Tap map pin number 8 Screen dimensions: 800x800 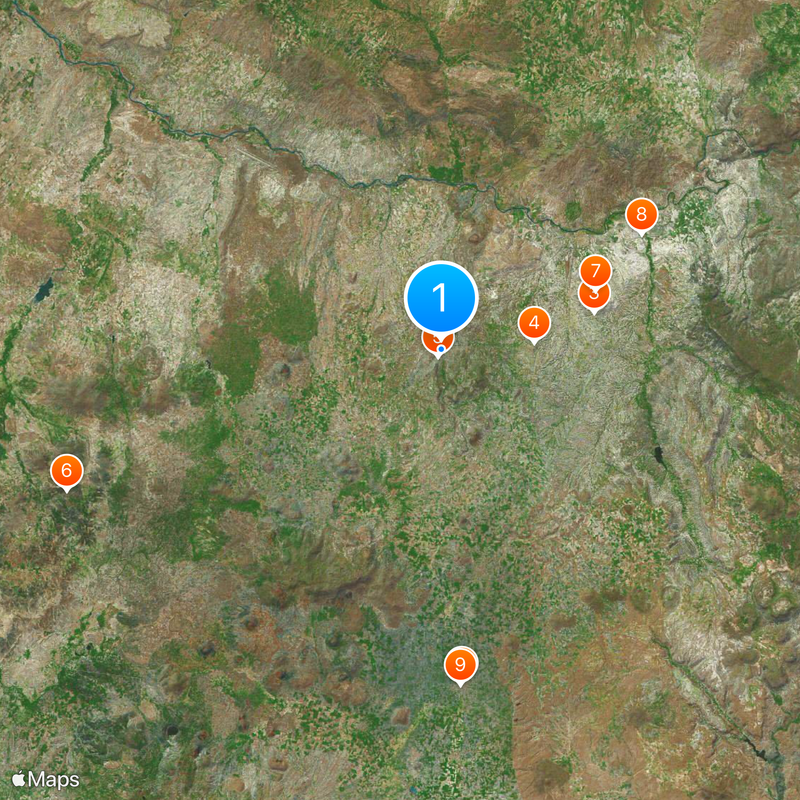click(x=641, y=213)
